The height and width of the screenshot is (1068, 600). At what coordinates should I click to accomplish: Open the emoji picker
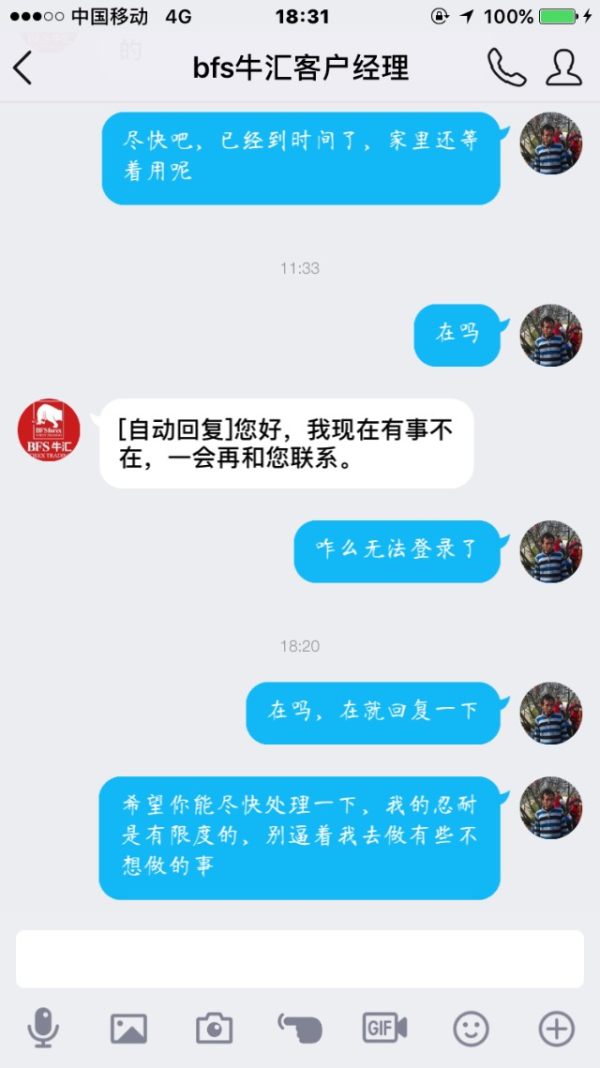click(471, 1028)
